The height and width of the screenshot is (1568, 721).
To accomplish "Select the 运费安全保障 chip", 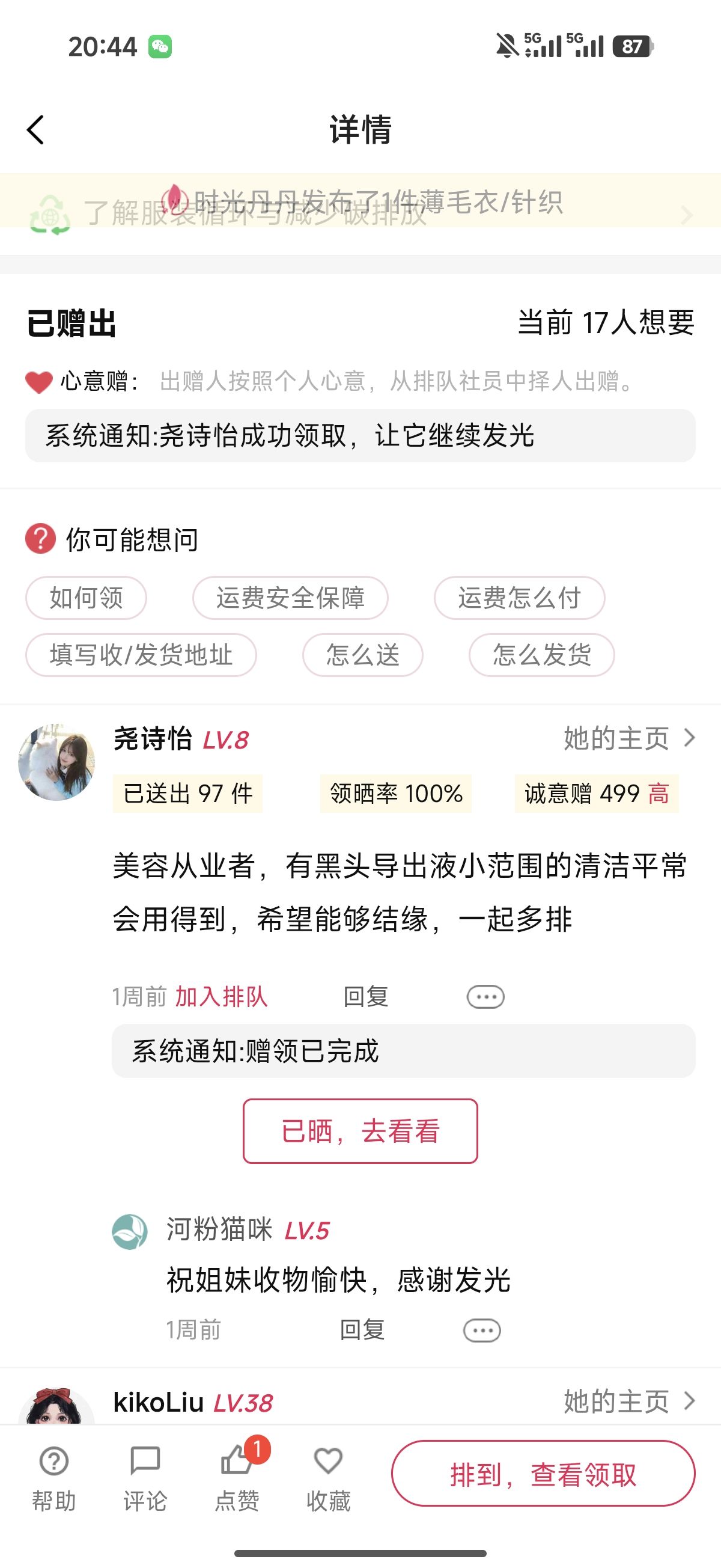I will coord(290,598).
